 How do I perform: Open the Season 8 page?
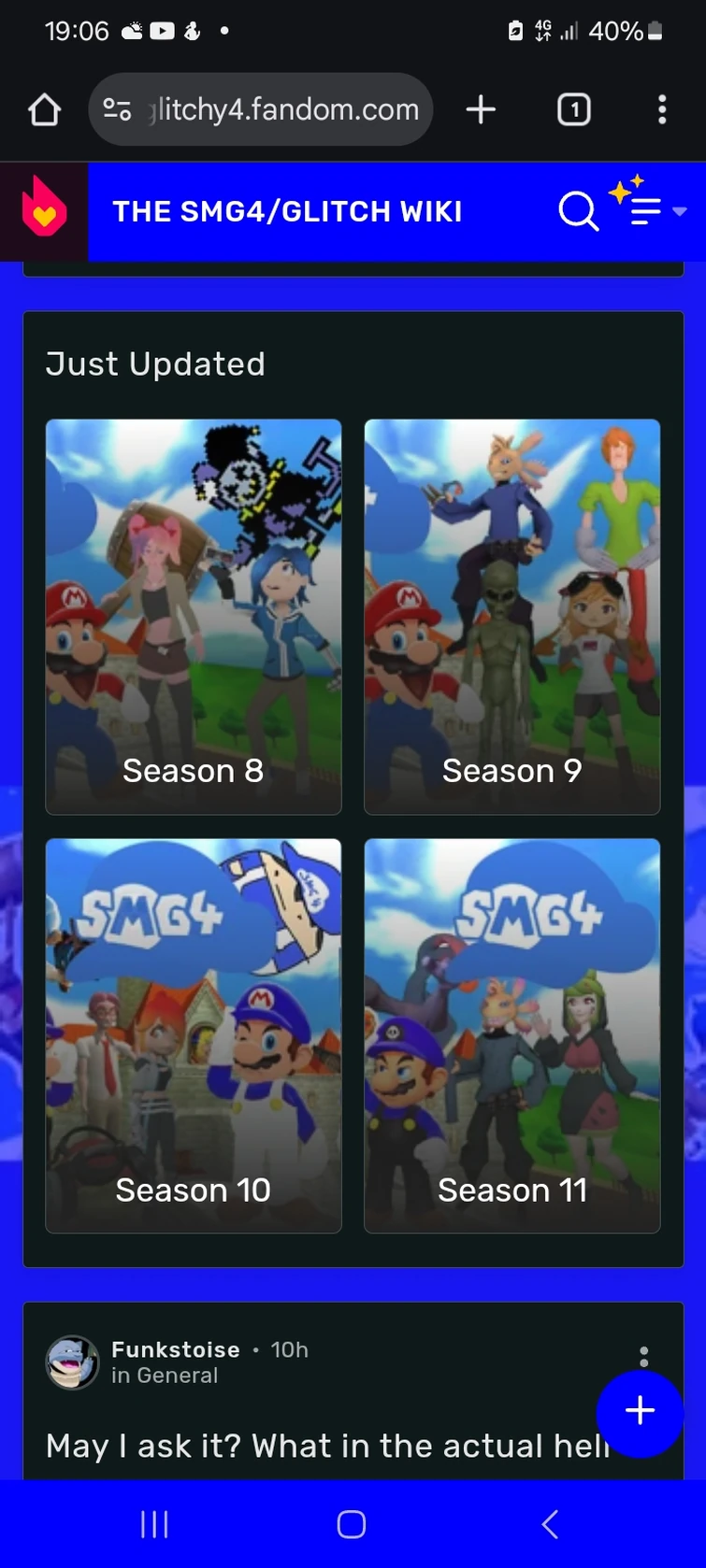(x=194, y=617)
